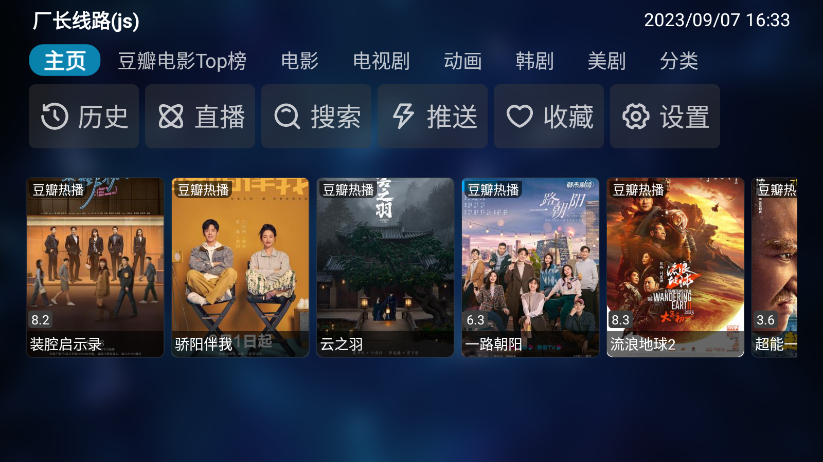Viewport: 823px width, 462px height.
Task: Switch to the 电影 tab
Action: (x=300, y=61)
